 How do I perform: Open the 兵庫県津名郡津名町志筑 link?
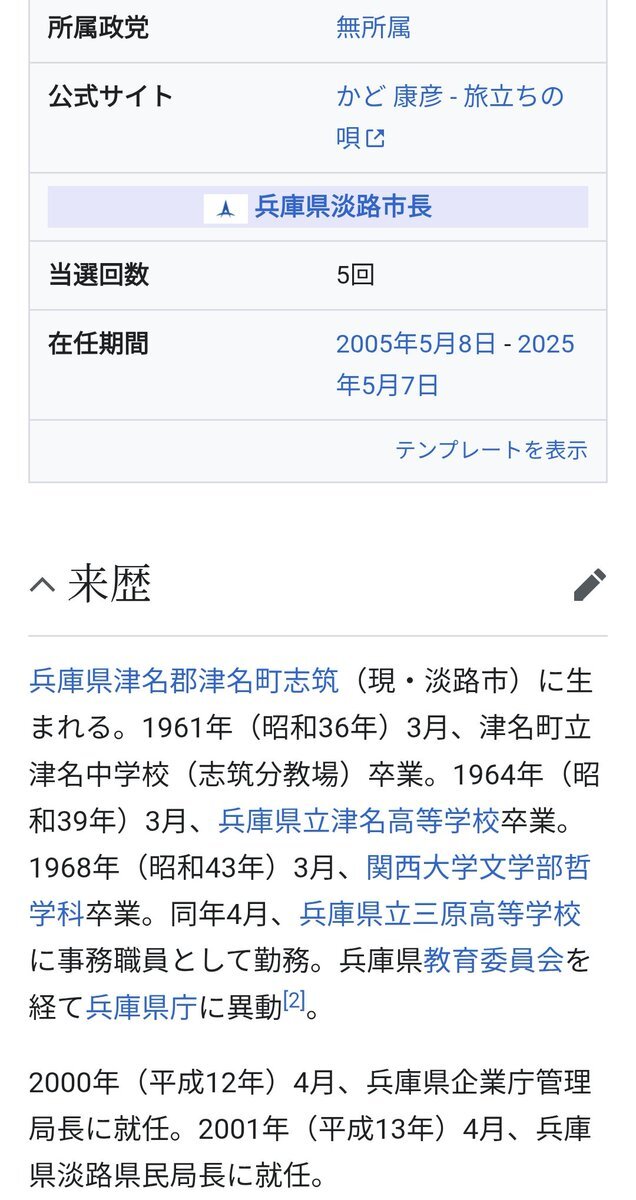click(x=185, y=681)
